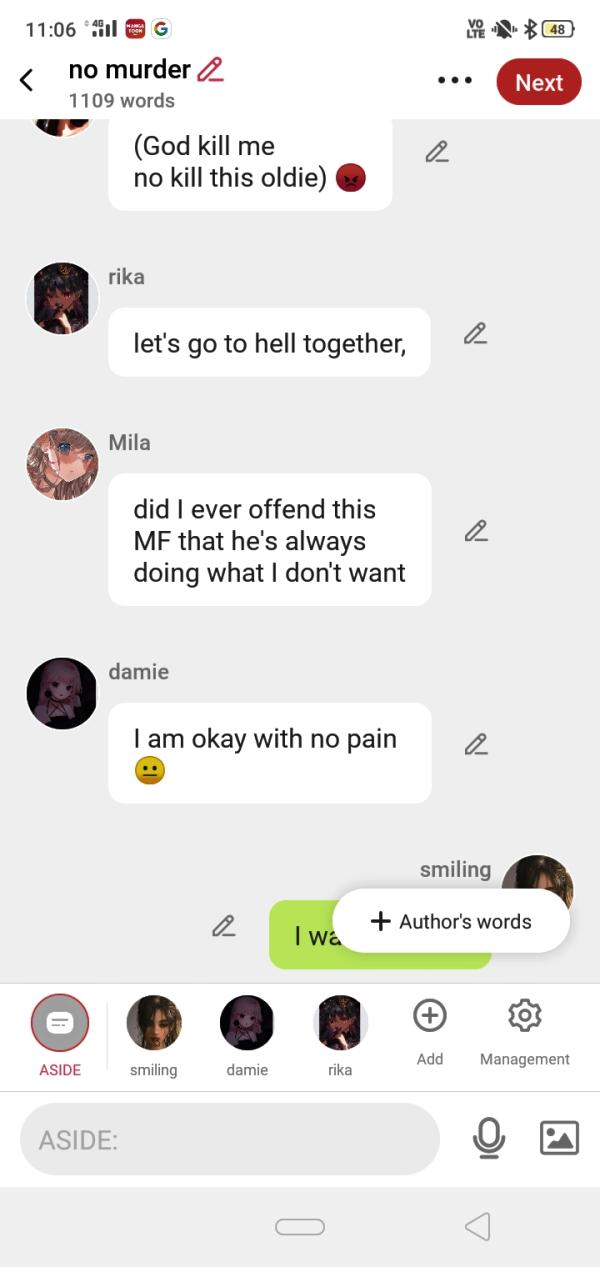The image size is (600, 1267).
Task: Edit the title 'no murder'
Action: tap(210, 70)
